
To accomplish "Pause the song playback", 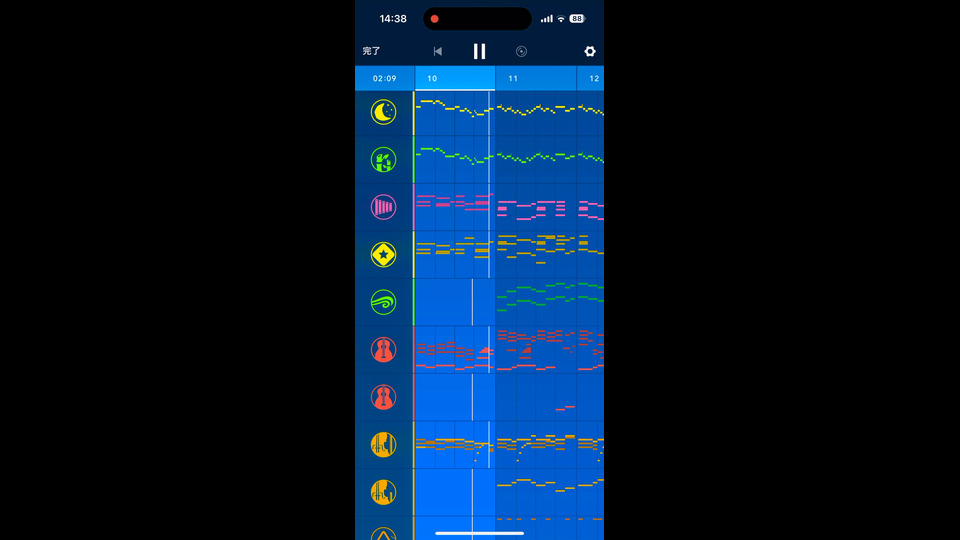I will [x=479, y=51].
